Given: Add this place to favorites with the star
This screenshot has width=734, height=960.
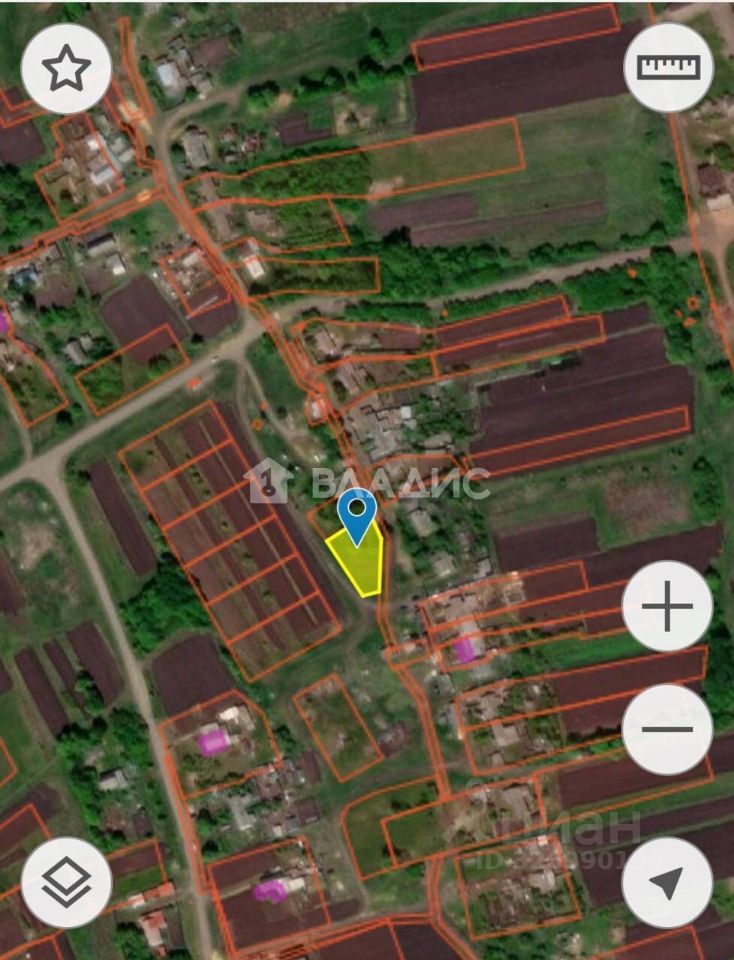Looking at the screenshot, I should (x=66, y=68).
